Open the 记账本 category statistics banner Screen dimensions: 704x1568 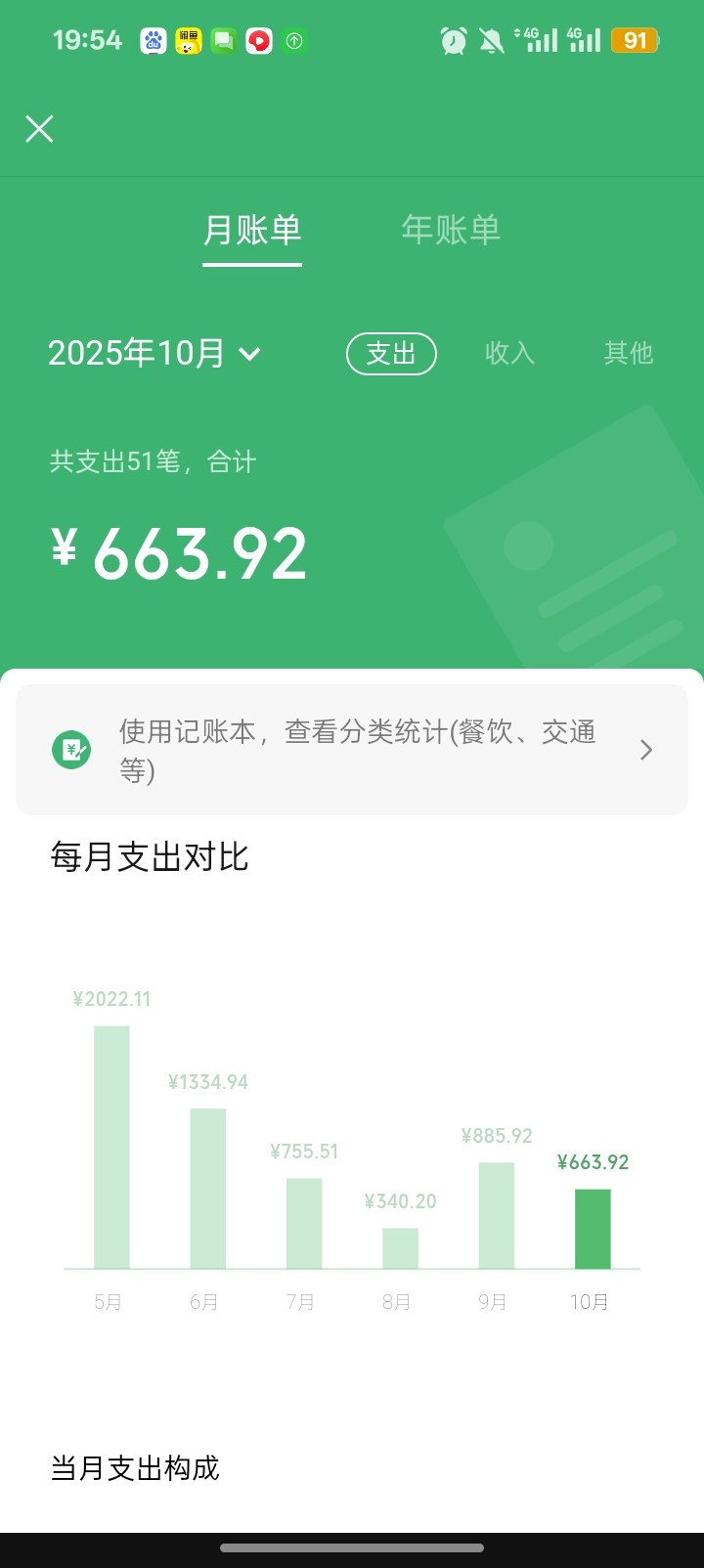(352, 750)
